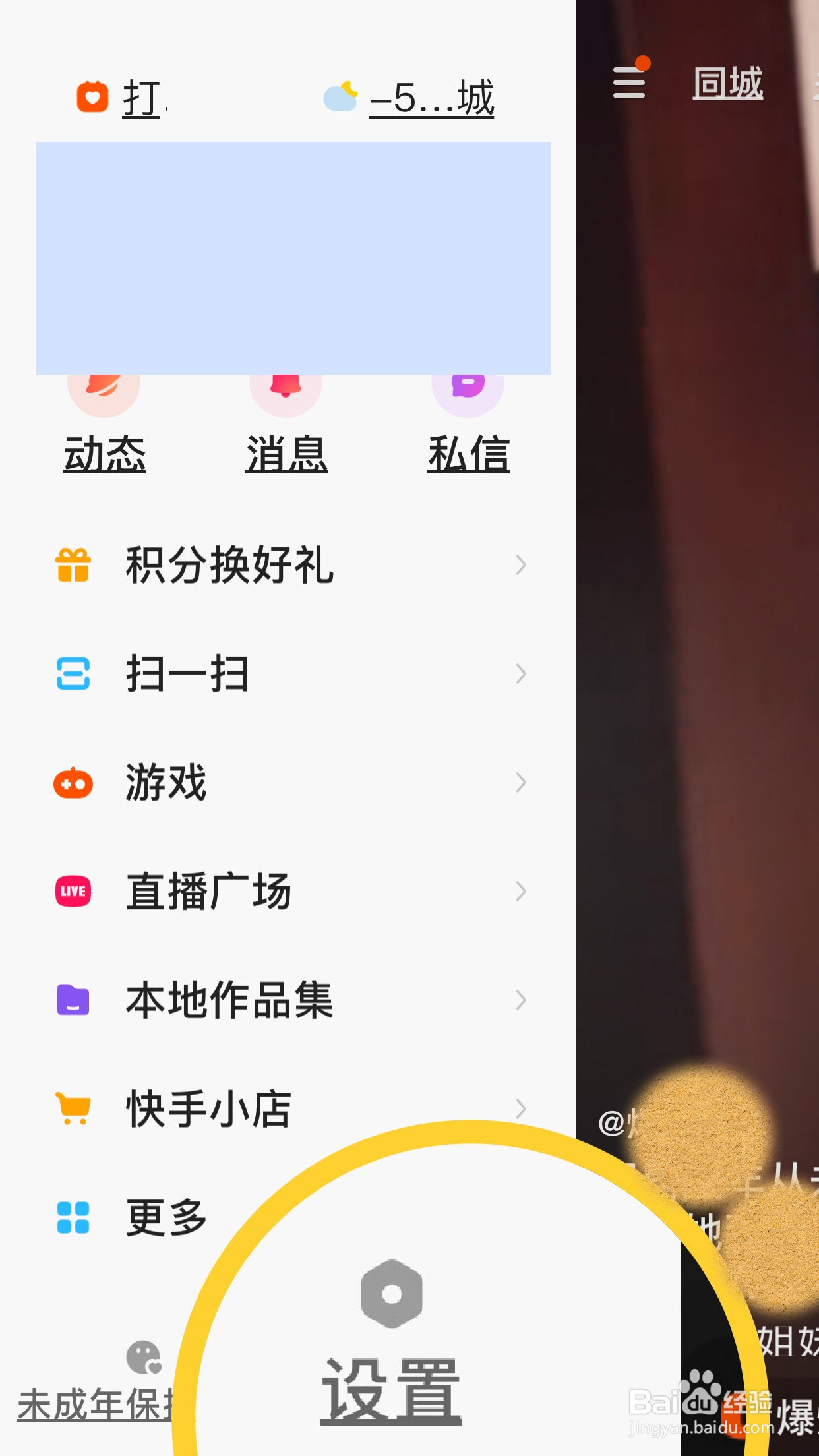This screenshot has height=1456, width=819.
Task: Tap the 设置 settings gear icon
Action: pyautogui.click(x=392, y=1292)
